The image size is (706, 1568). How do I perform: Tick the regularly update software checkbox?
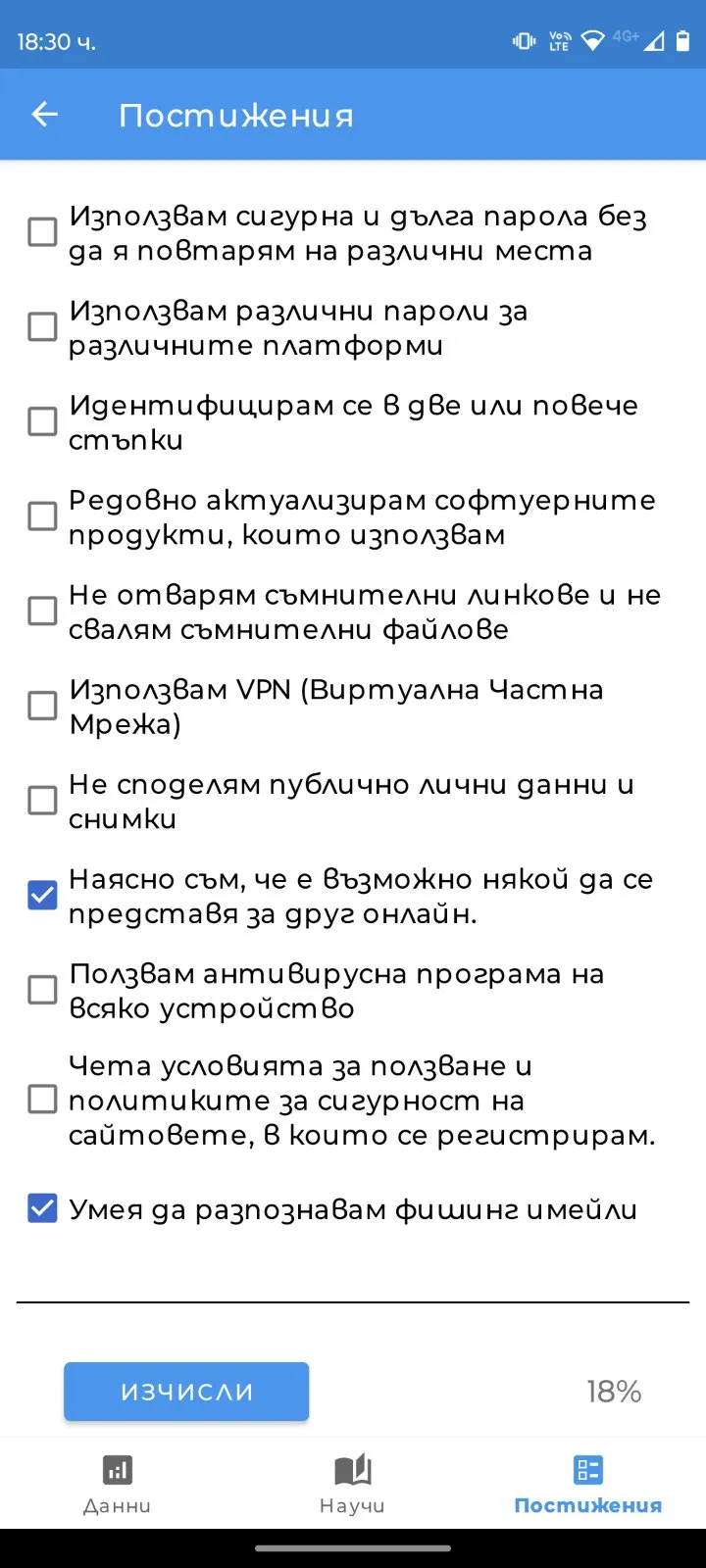[42, 516]
